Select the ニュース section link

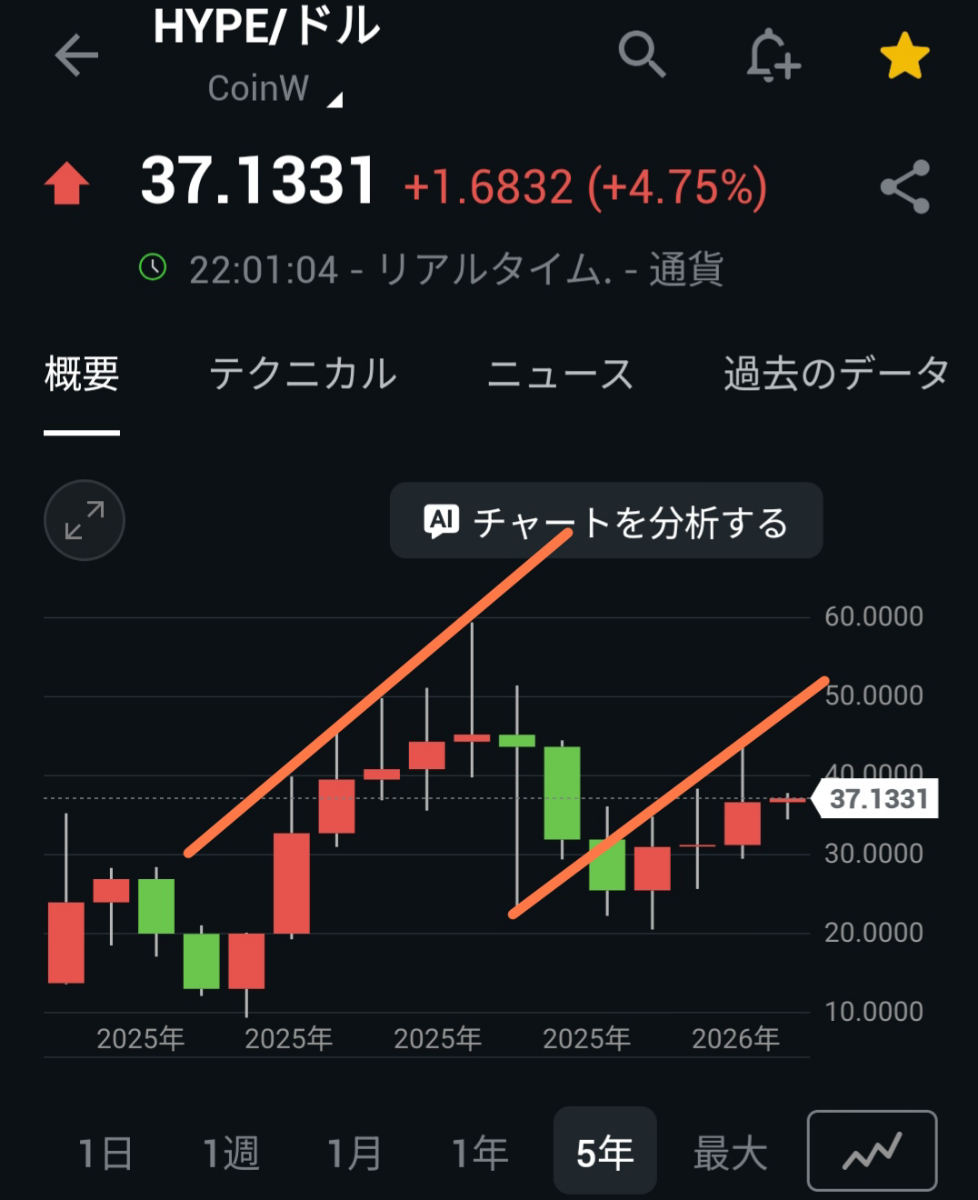(x=559, y=373)
